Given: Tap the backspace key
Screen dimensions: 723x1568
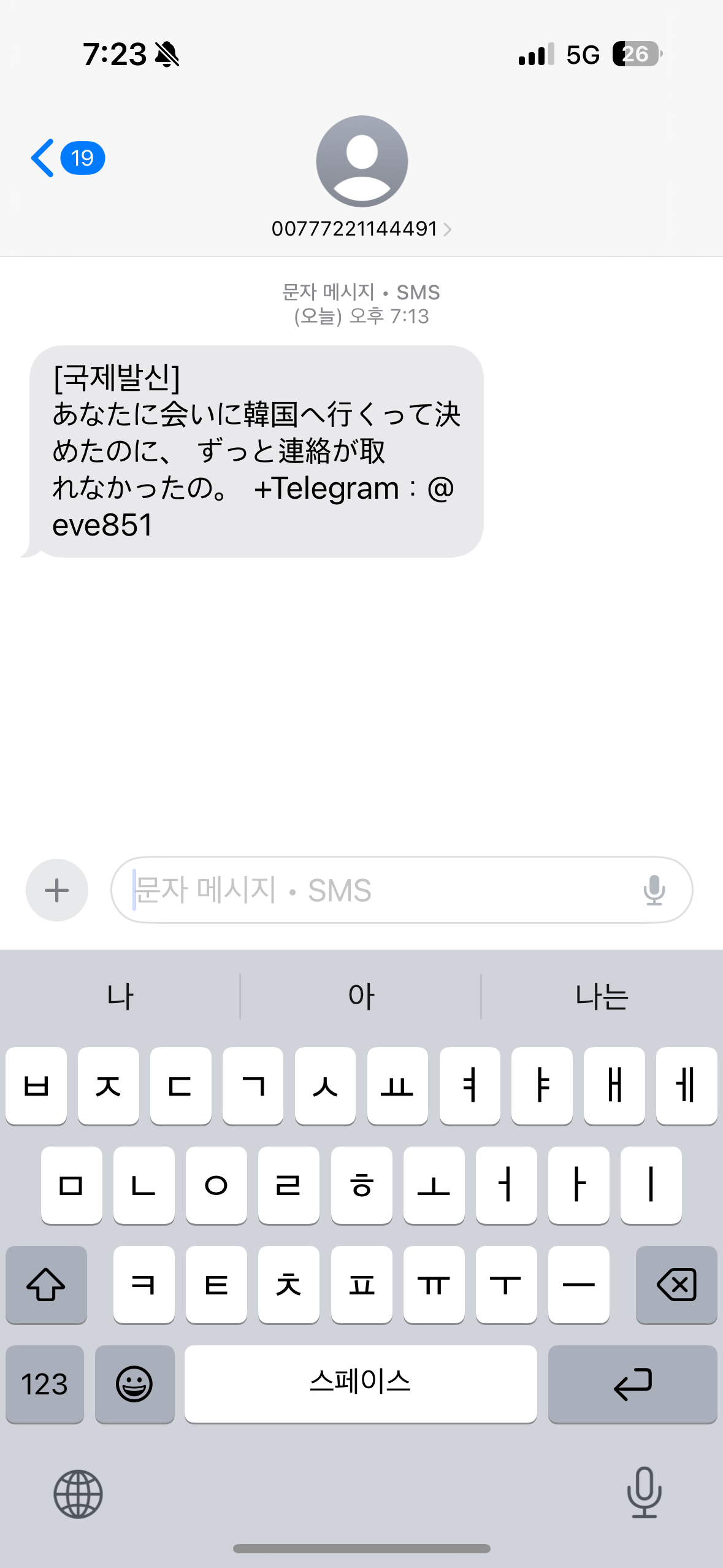Looking at the screenshot, I should click(676, 1285).
